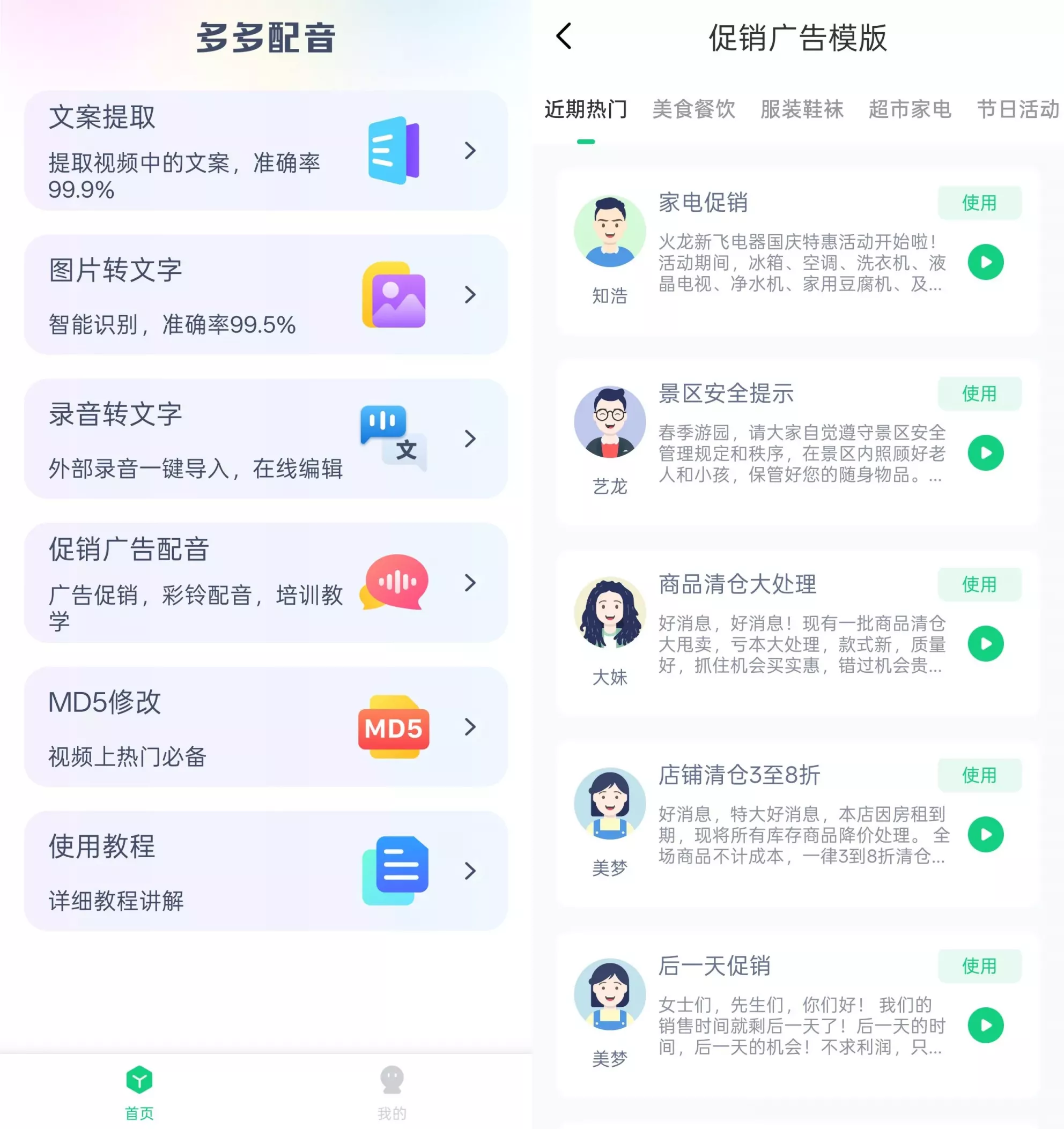Screen dimensions: 1064x1129
Task: Play the 后一天促销 voice sample
Action: point(986,1025)
